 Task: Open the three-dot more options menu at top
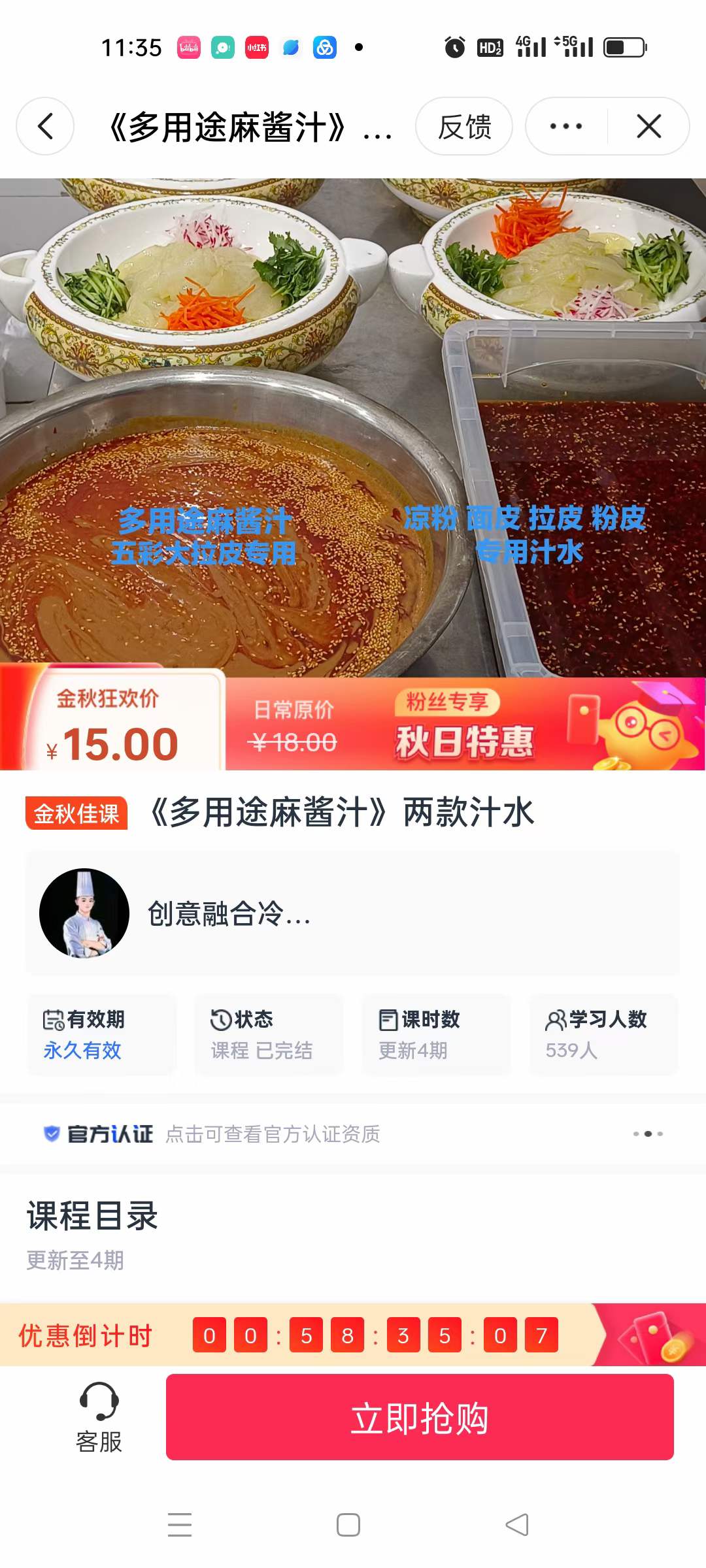tap(563, 126)
